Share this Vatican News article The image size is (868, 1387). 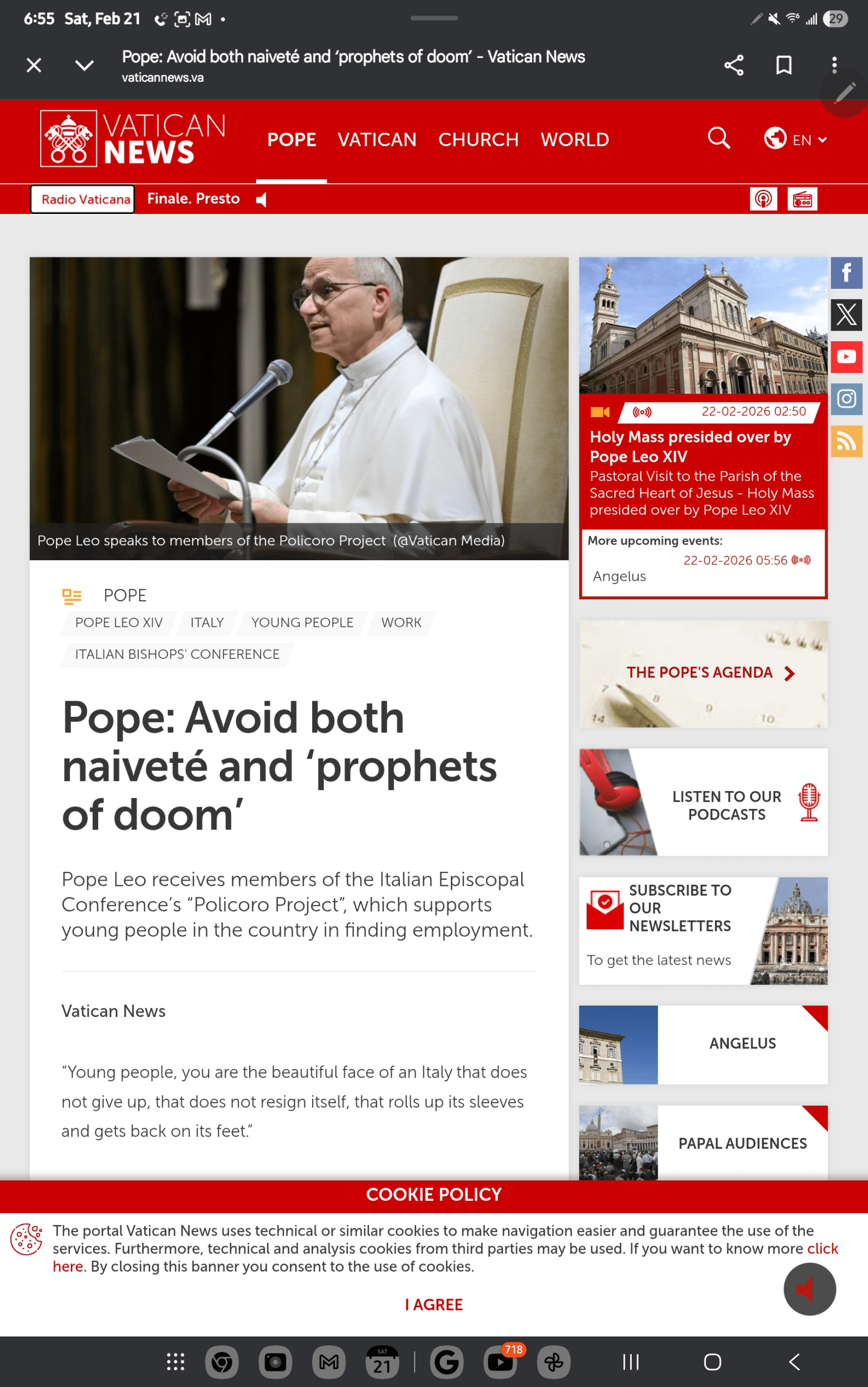click(734, 66)
